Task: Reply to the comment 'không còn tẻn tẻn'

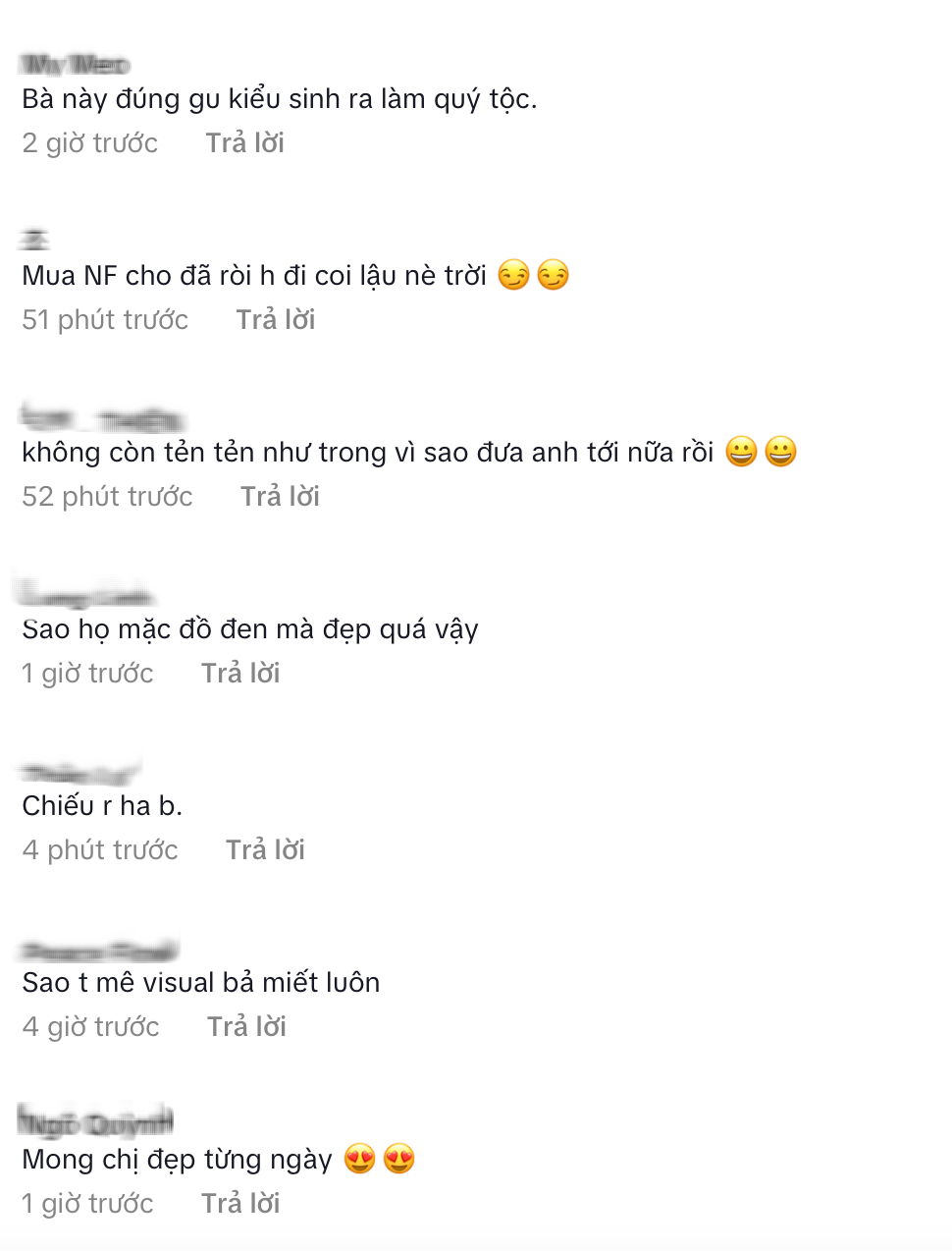Action: [x=280, y=497]
